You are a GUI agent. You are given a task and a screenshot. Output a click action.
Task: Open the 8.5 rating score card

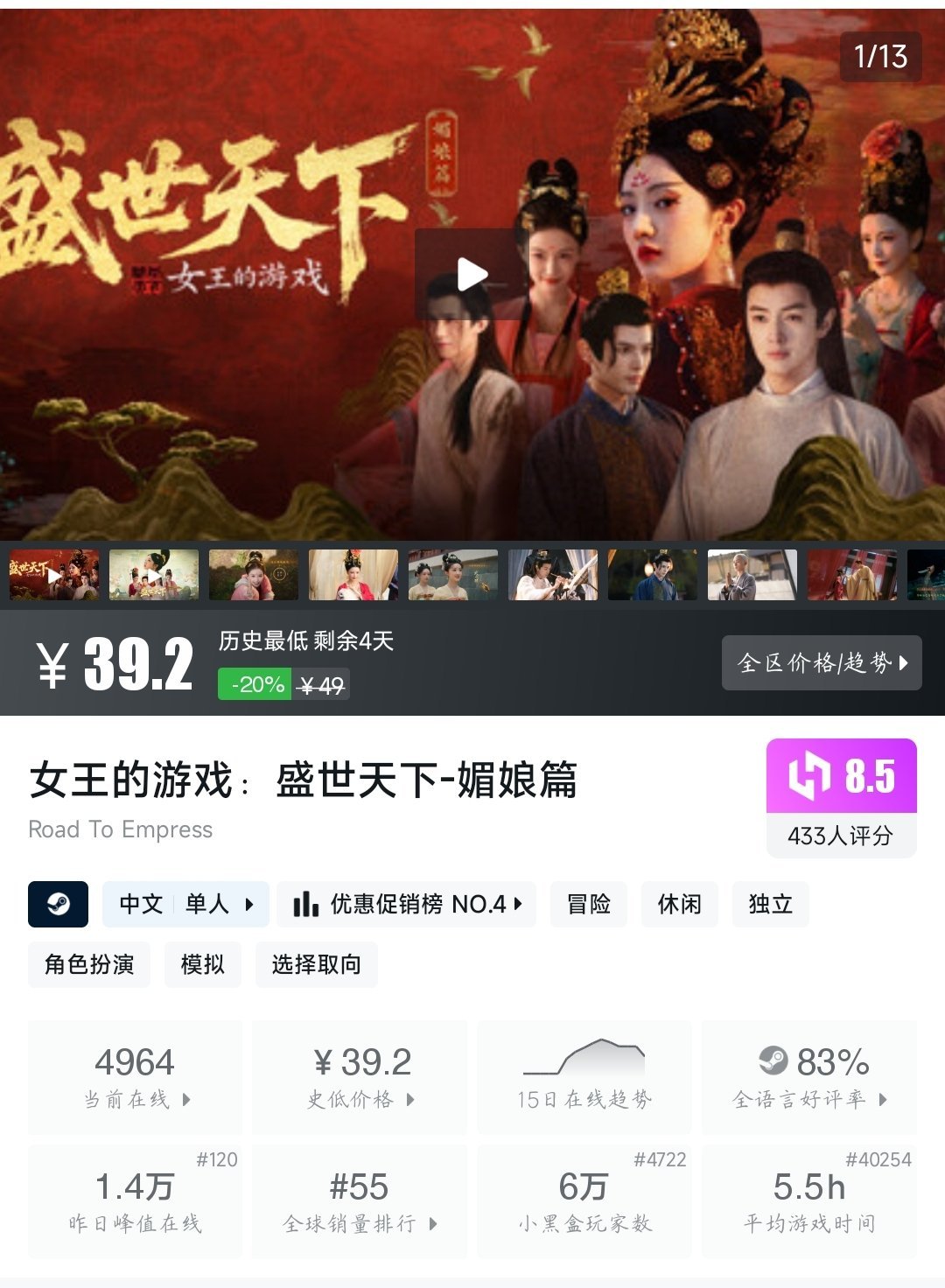pyautogui.click(x=841, y=797)
